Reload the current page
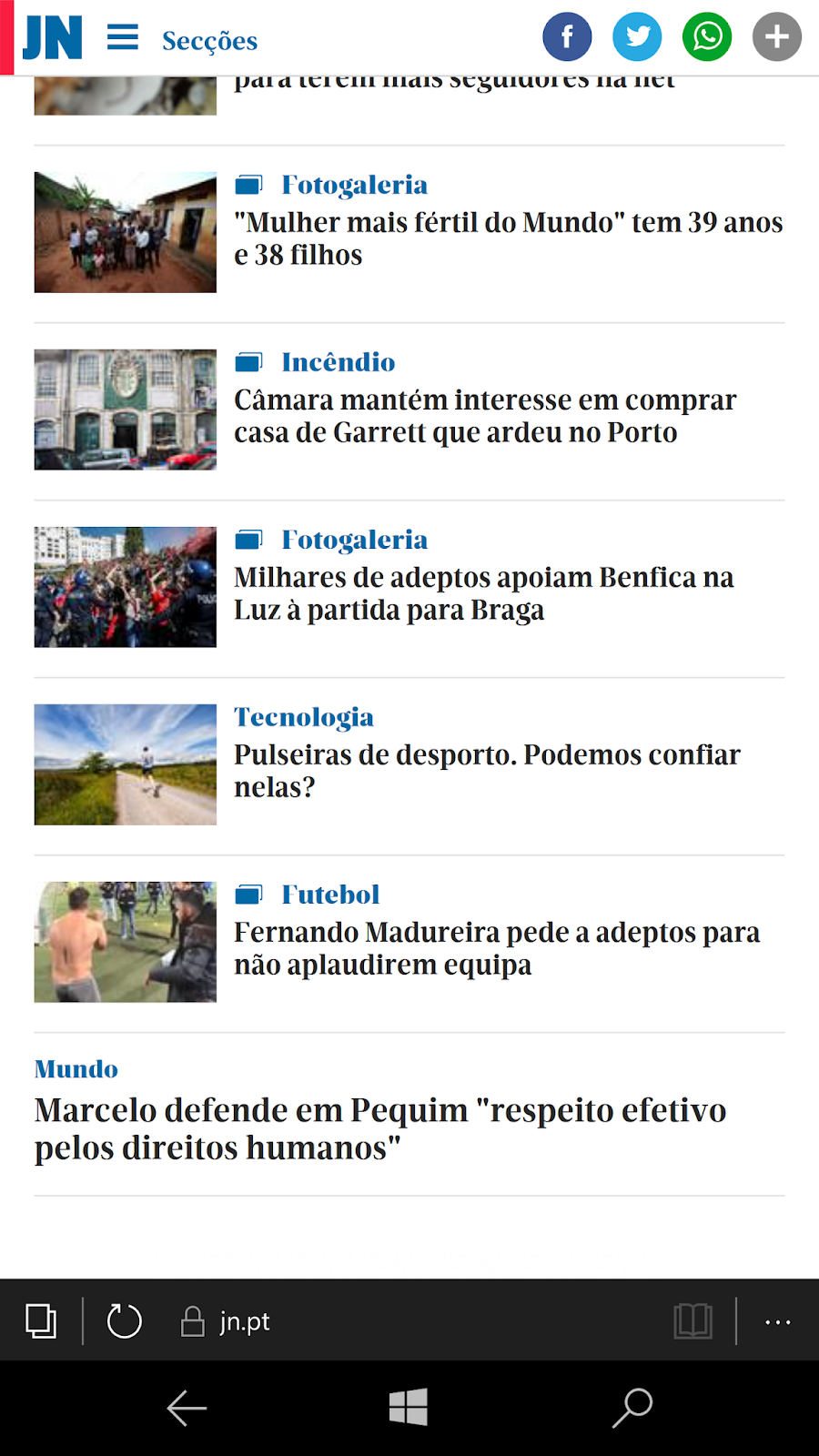This screenshot has width=819, height=1456. tap(124, 1321)
